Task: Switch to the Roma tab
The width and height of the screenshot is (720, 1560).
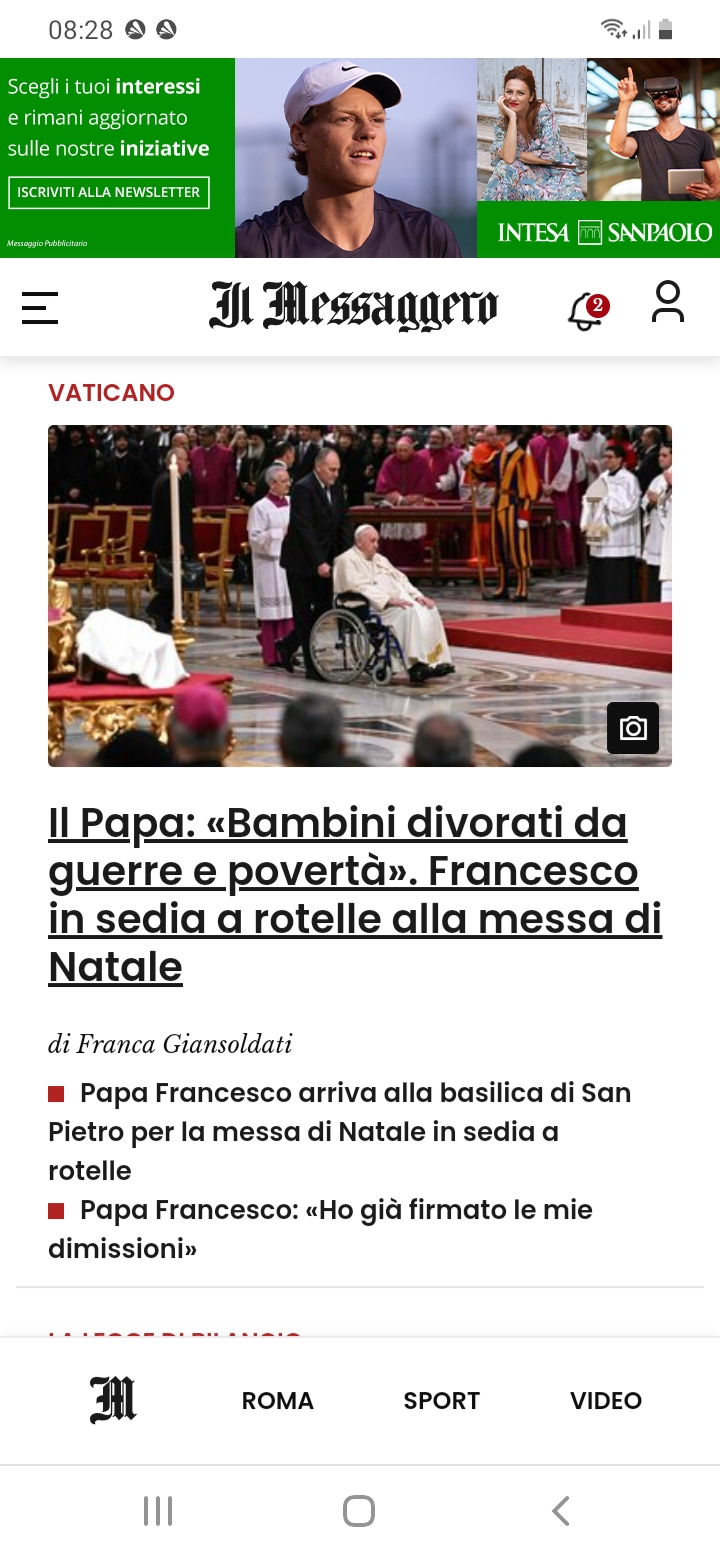Action: pyautogui.click(x=278, y=1401)
